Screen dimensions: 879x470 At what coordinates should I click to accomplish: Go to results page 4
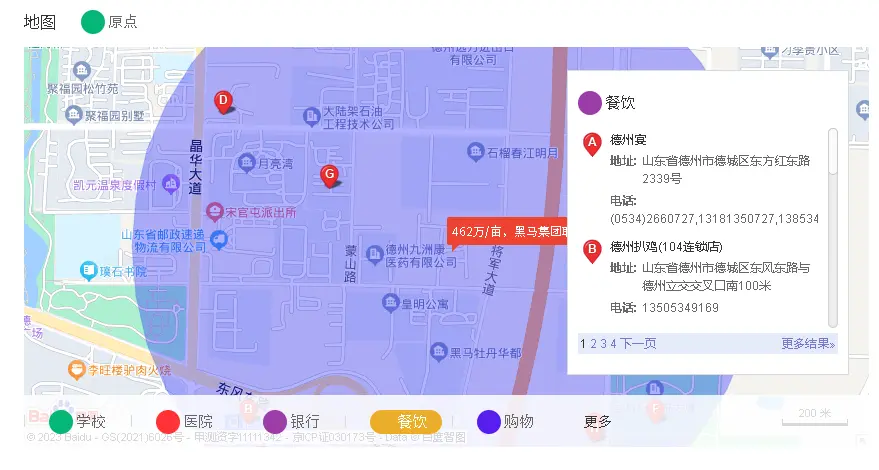point(613,344)
